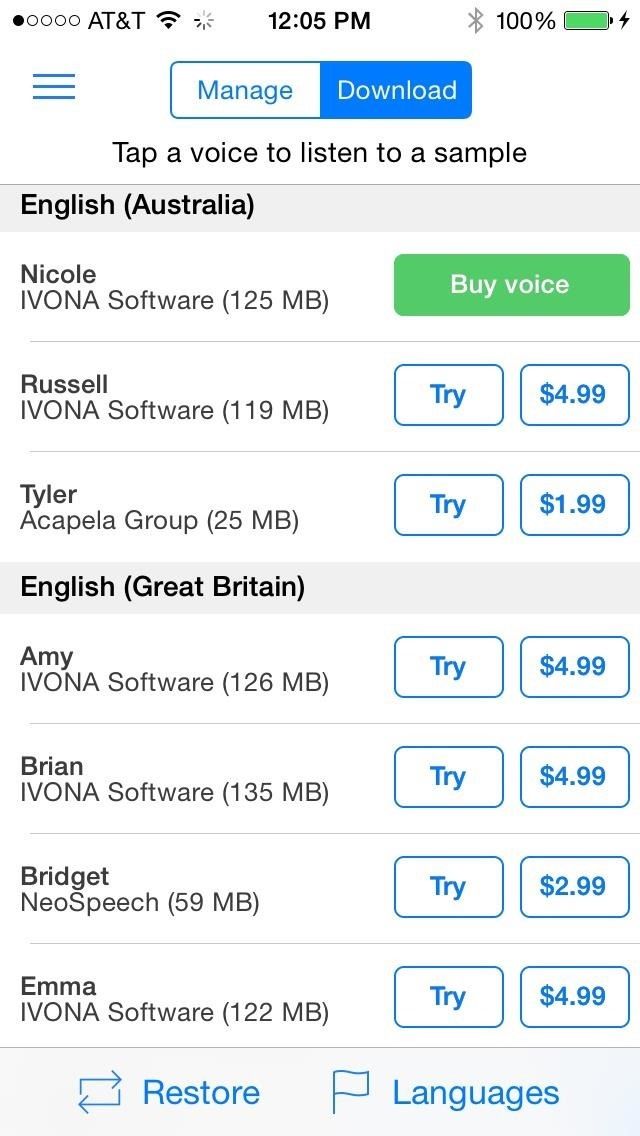The image size is (640, 1136).
Task: Try the Tyler voice
Action: (x=447, y=505)
